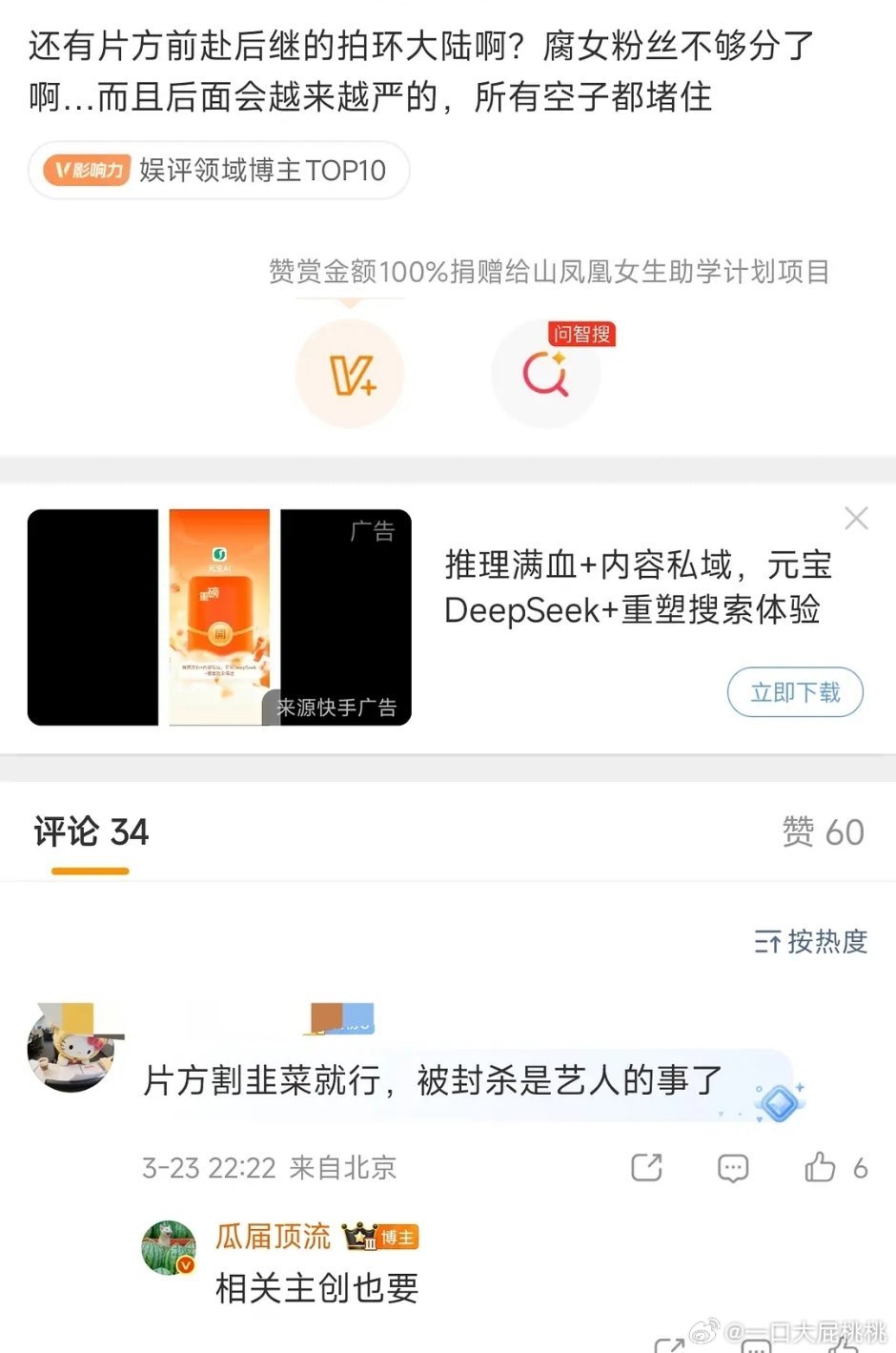Click the sparkle emoji after the comment text
This screenshot has width=896, height=1353.
tap(778, 1103)
